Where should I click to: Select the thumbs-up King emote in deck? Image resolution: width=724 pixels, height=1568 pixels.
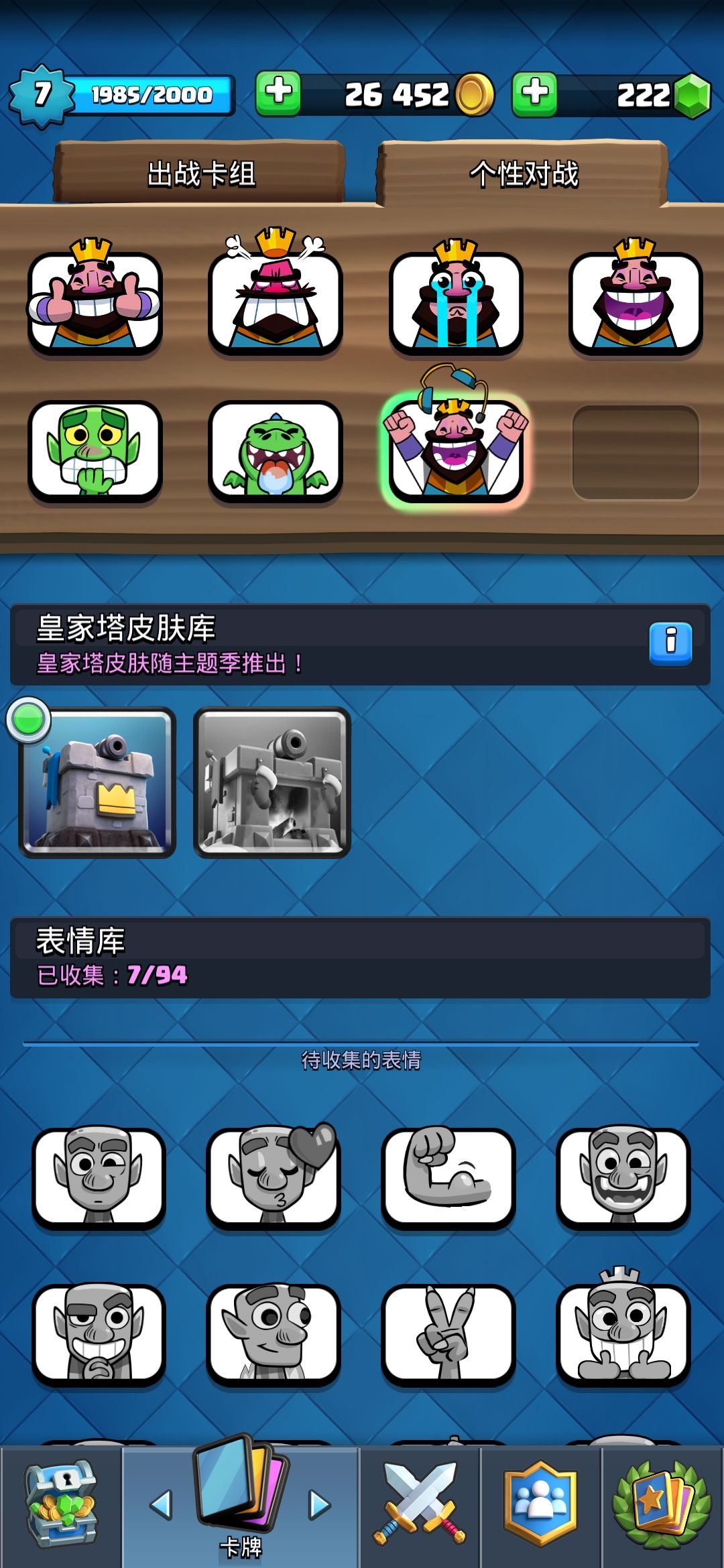point(95,296)
